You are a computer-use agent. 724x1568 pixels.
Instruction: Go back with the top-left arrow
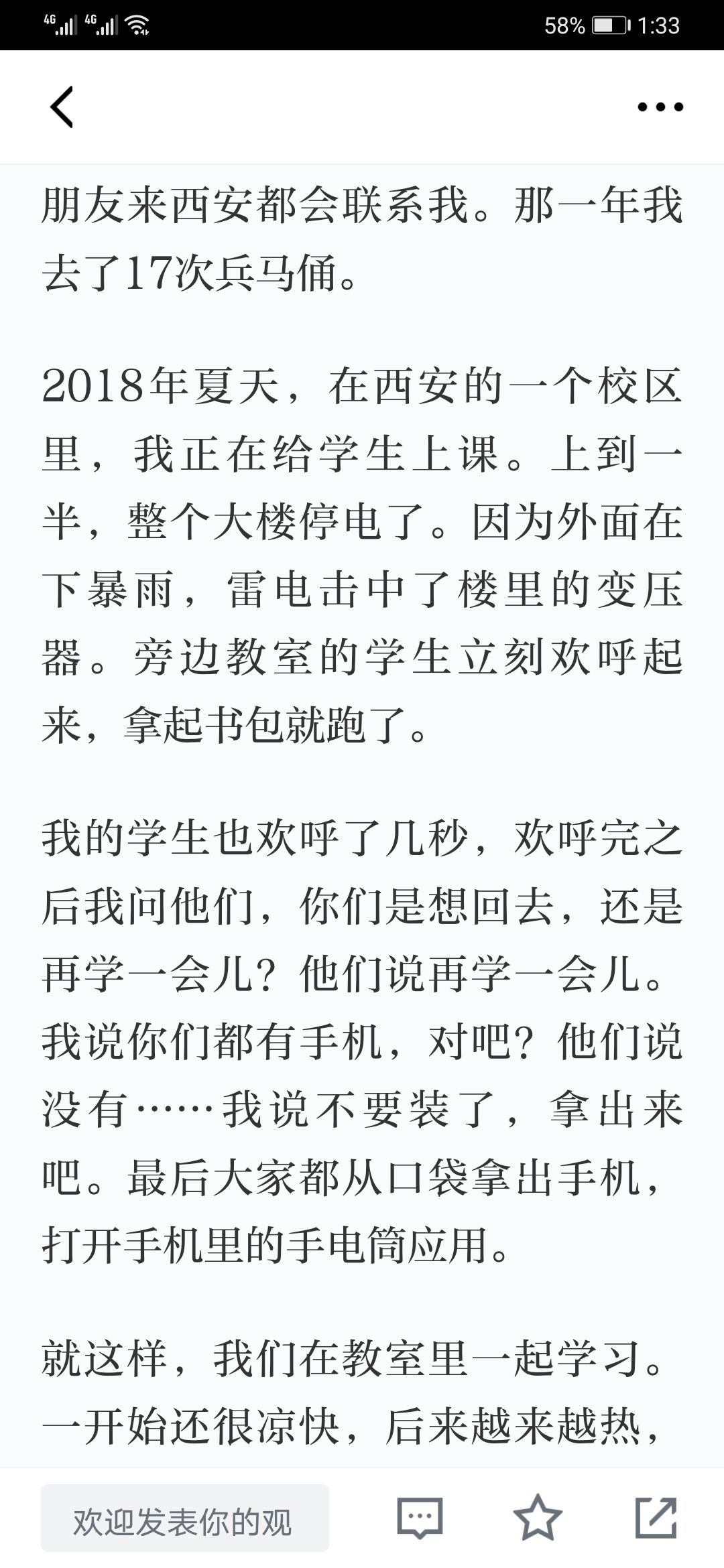pos(61,107)
